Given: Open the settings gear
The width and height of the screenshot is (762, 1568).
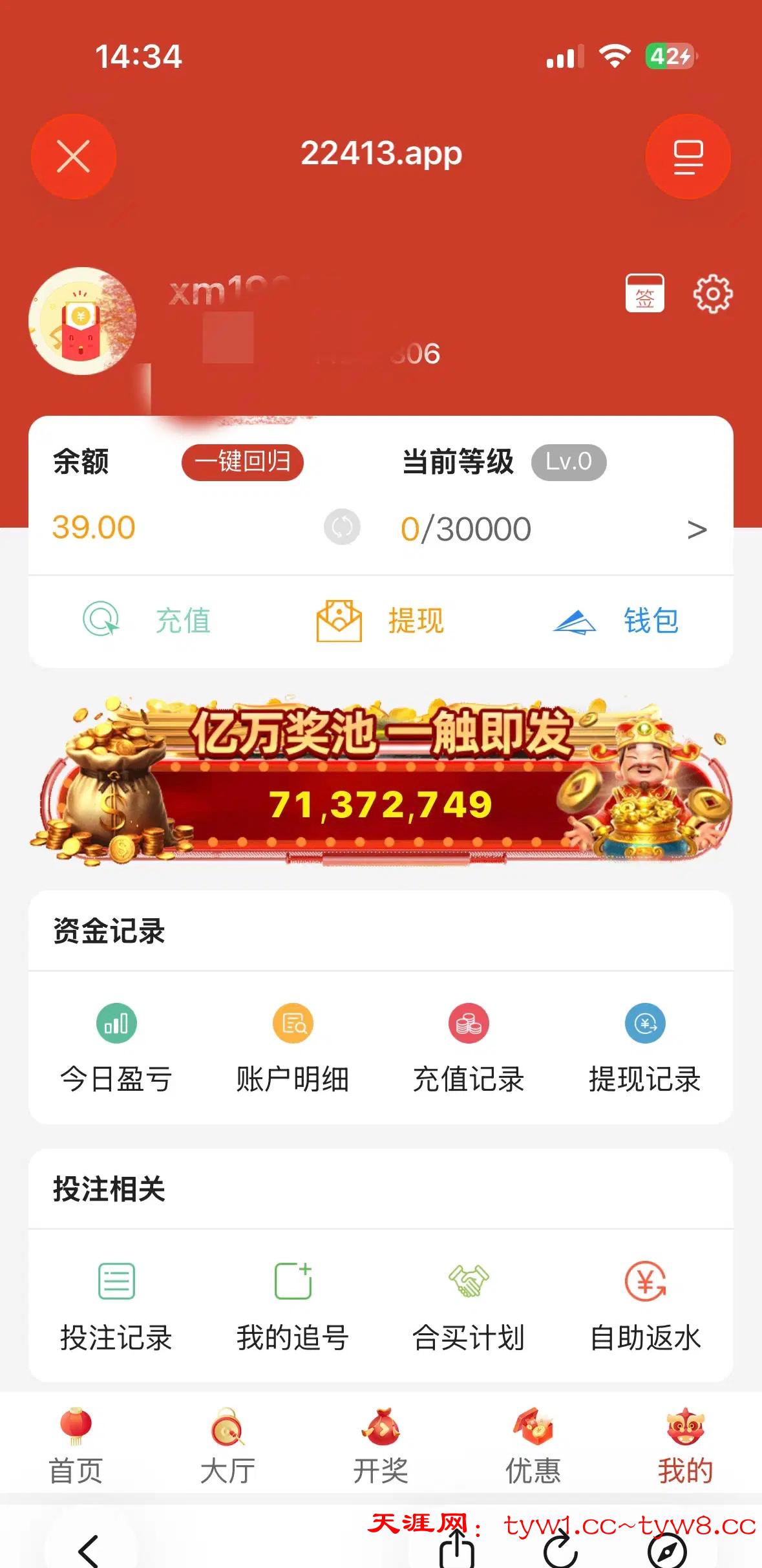Looking at the screenshot, I should point(712,294).
